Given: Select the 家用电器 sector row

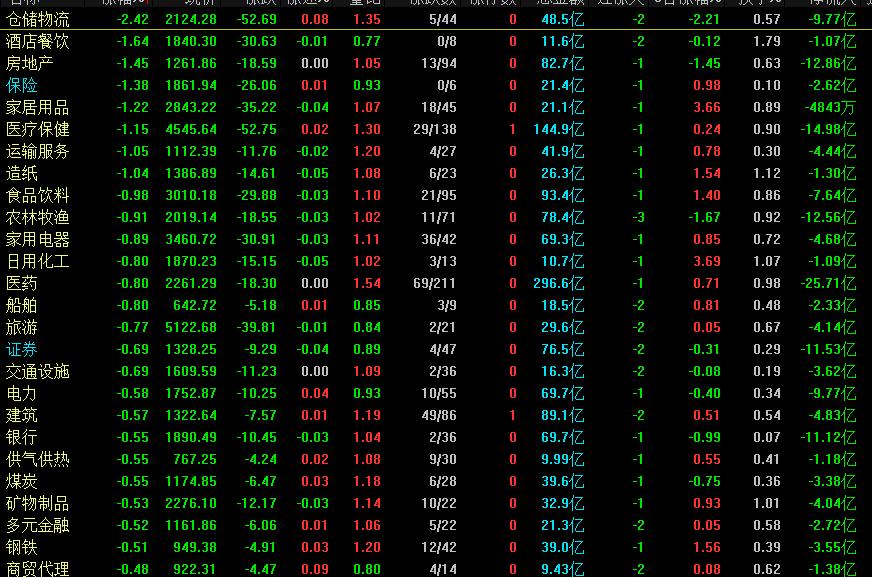Looking at the screenshot, I should pos(37,239).
